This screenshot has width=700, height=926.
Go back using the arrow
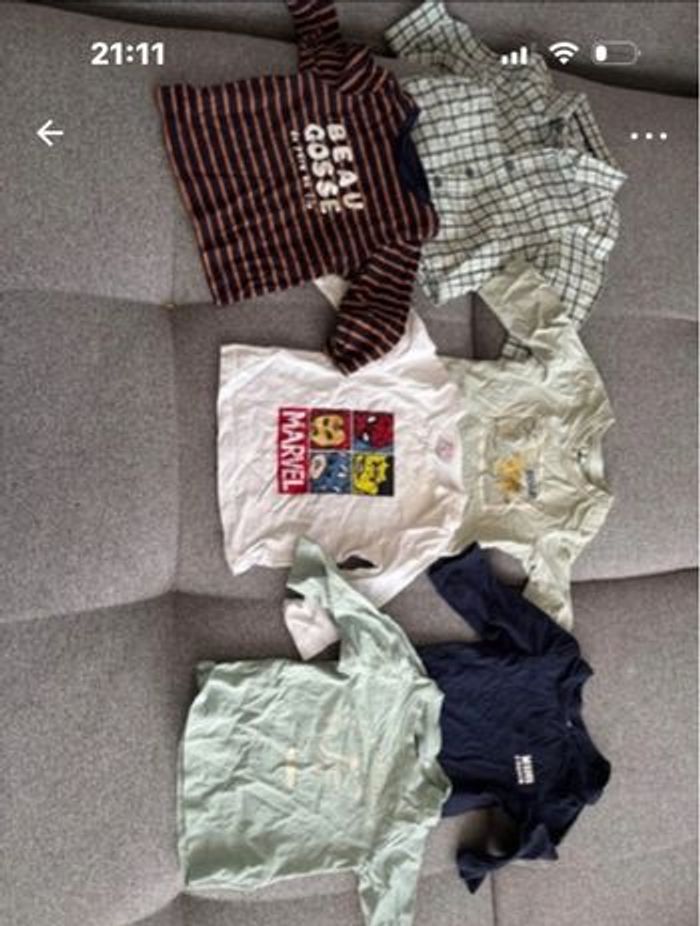[x=50, y=133]
